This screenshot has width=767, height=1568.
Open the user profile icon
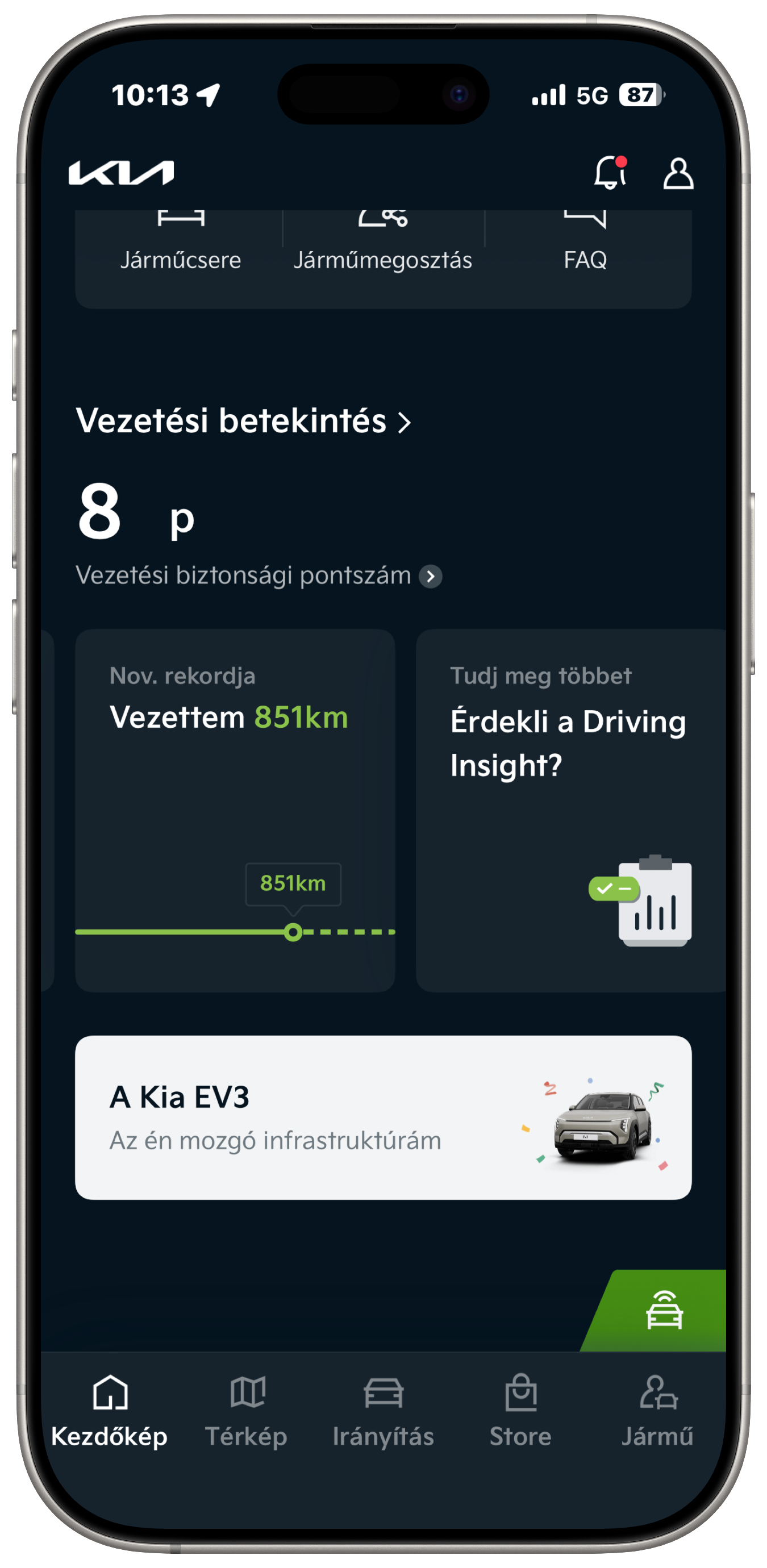[677, 174]
